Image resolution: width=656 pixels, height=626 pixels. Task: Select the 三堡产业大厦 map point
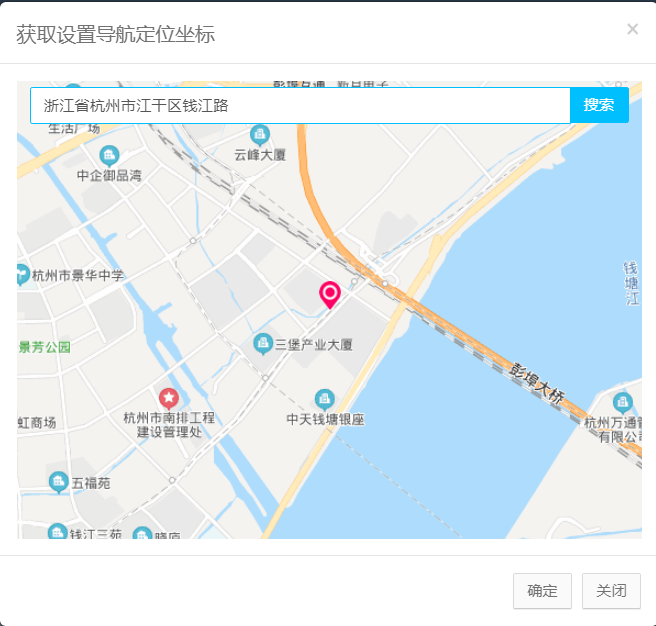pyautogui.click(x=264, y=344)
